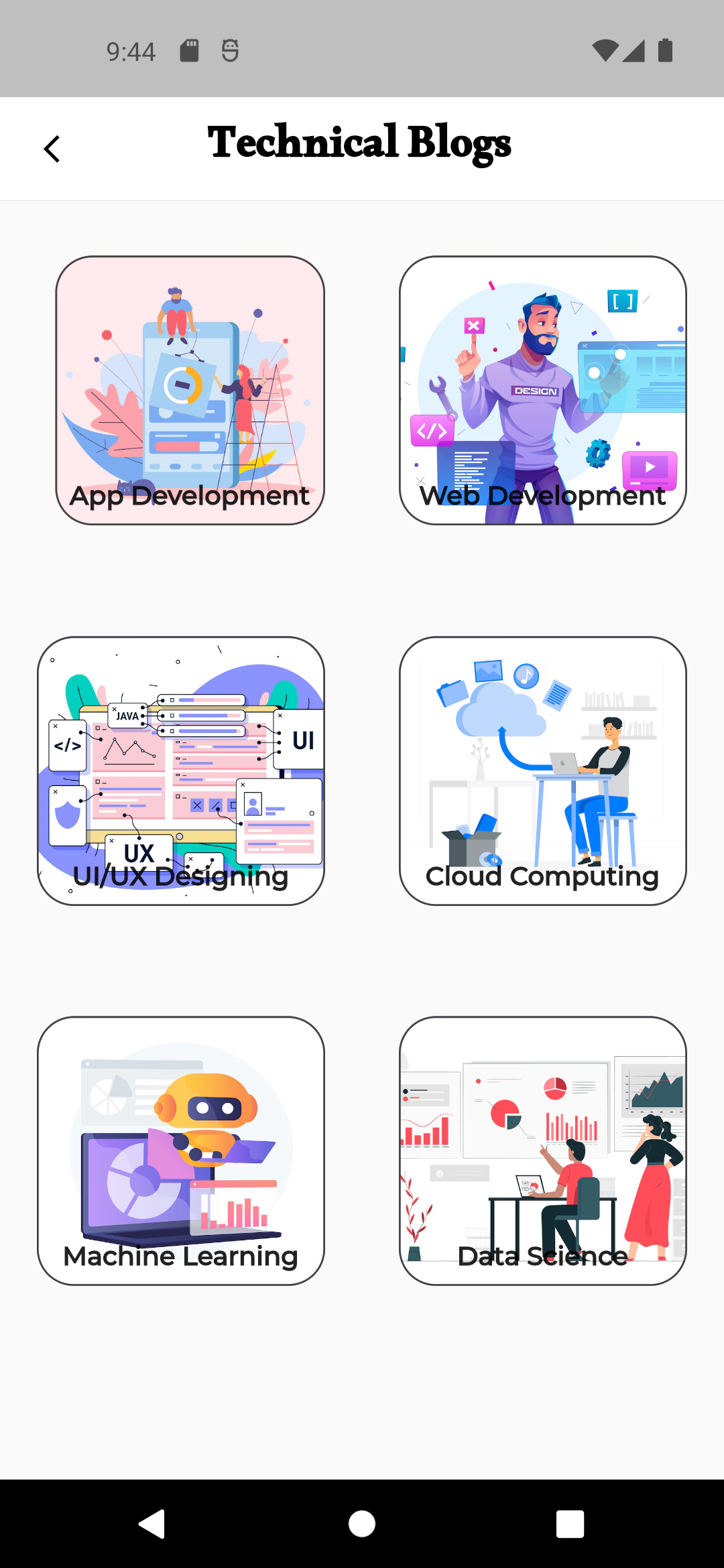Tap the App Development label text
724x1568 pixels.
[190, 496]
